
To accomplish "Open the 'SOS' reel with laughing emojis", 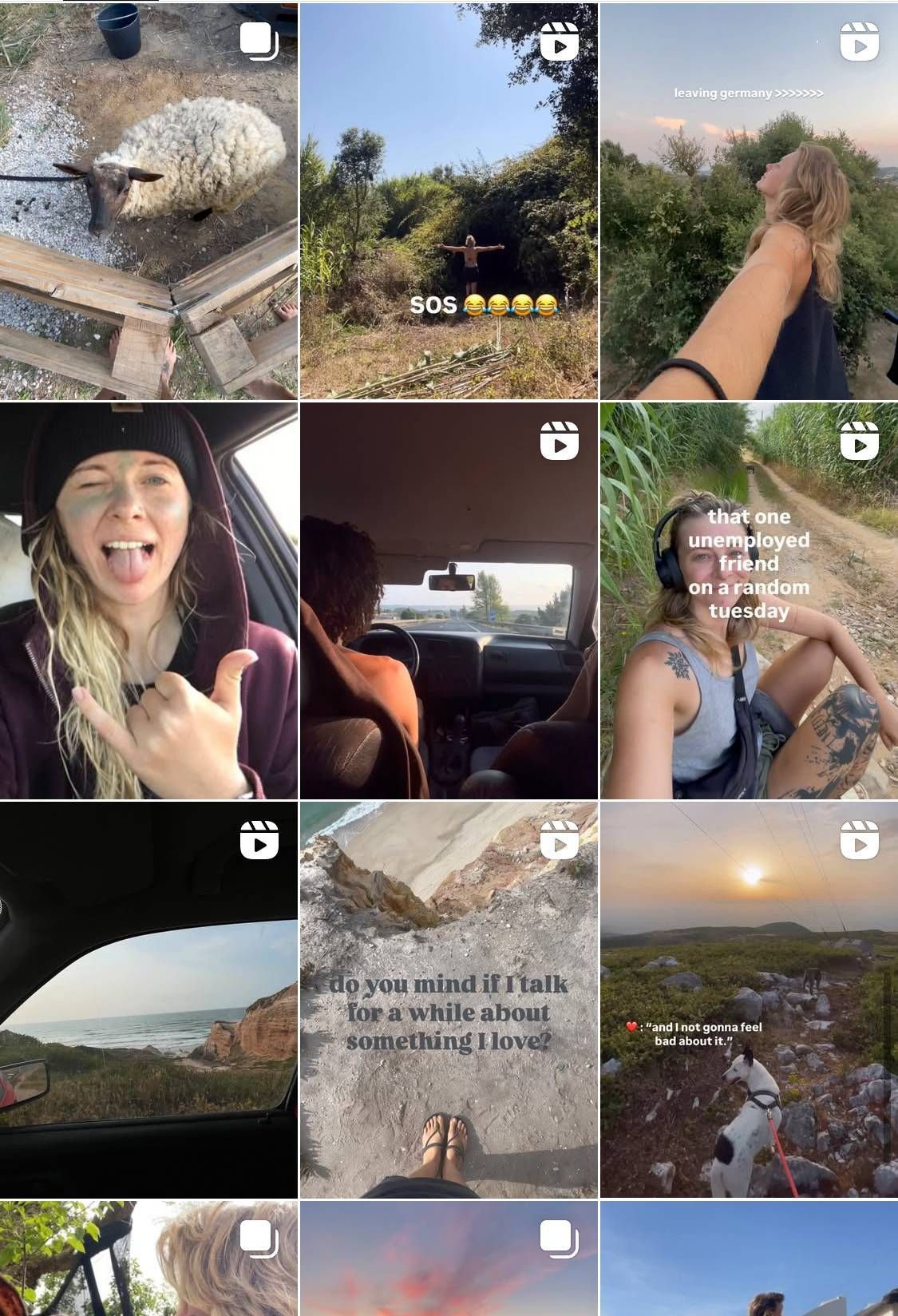I will 449,201.
